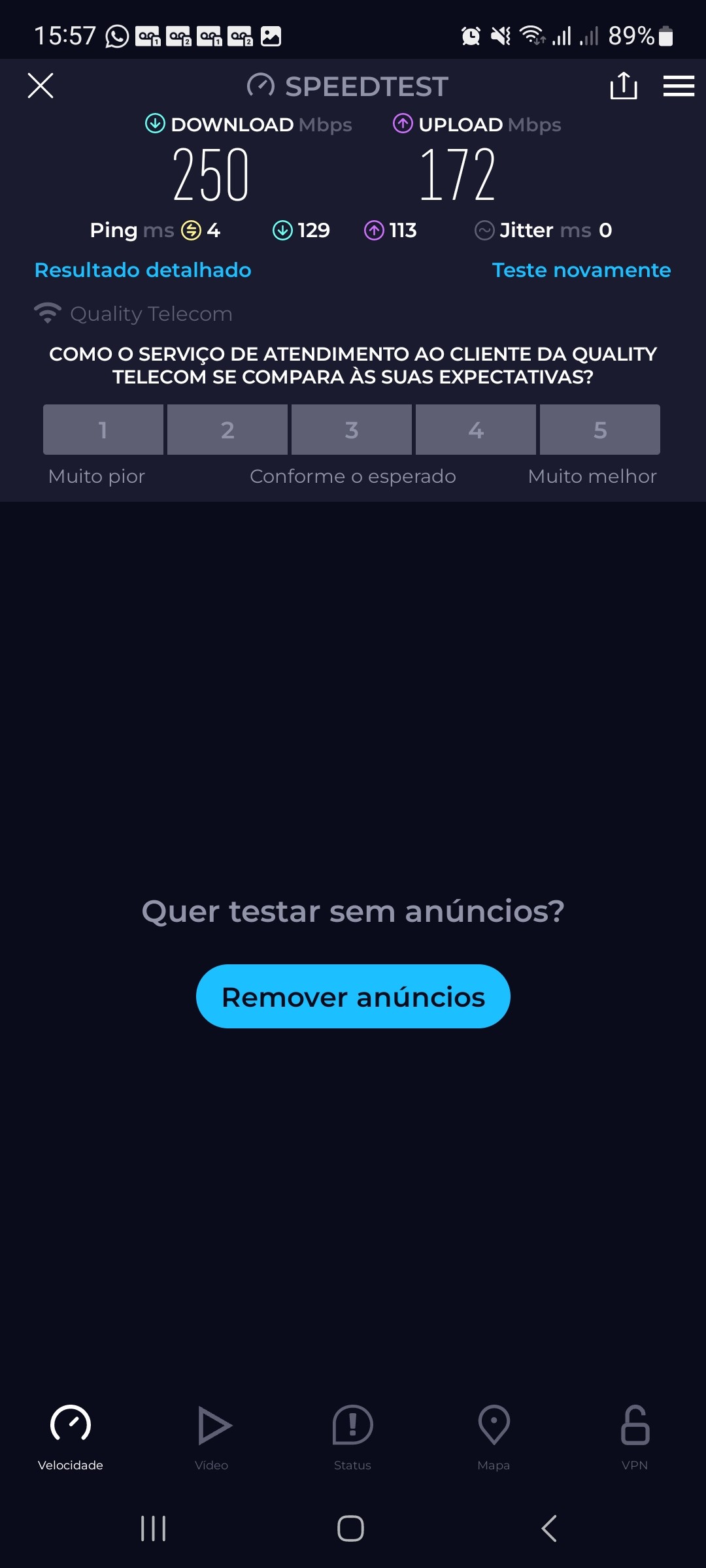
Task: Choose rating 3, Conforme o esperado
Action: [x=352, y=429]
